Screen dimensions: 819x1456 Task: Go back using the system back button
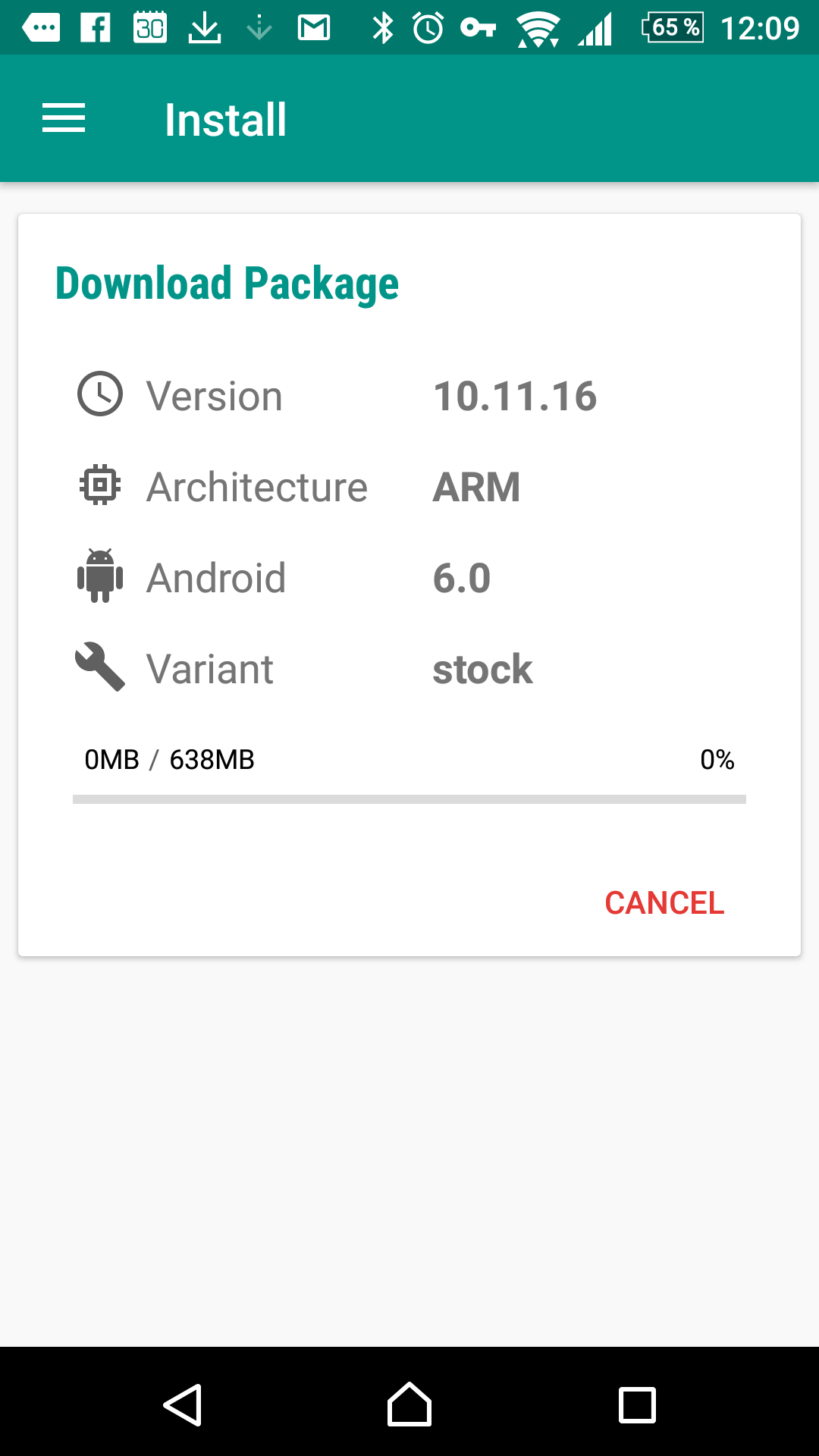click(x=182, y=1405)
